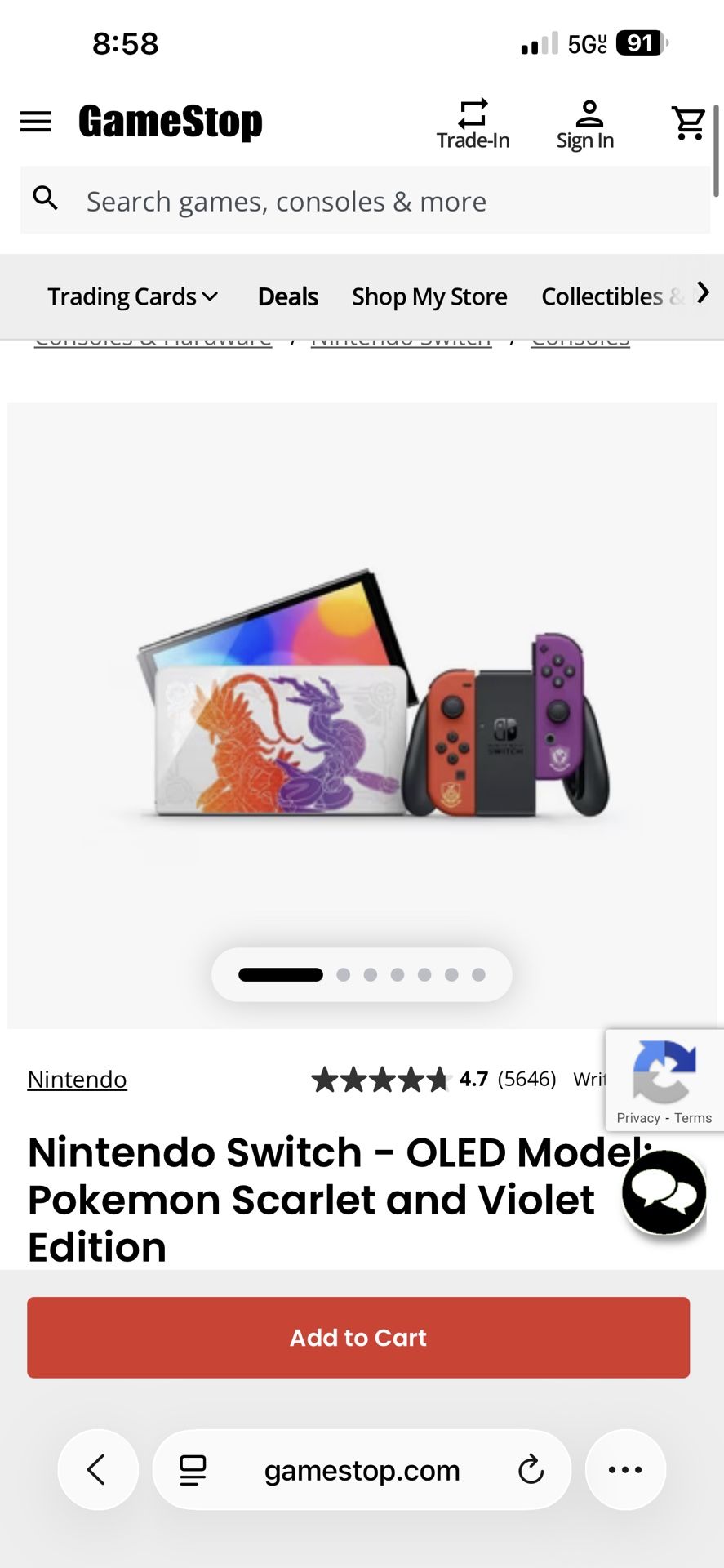Open reader view icon in the address bar
Screen dimensions: 724x1568
[192, 1469]
